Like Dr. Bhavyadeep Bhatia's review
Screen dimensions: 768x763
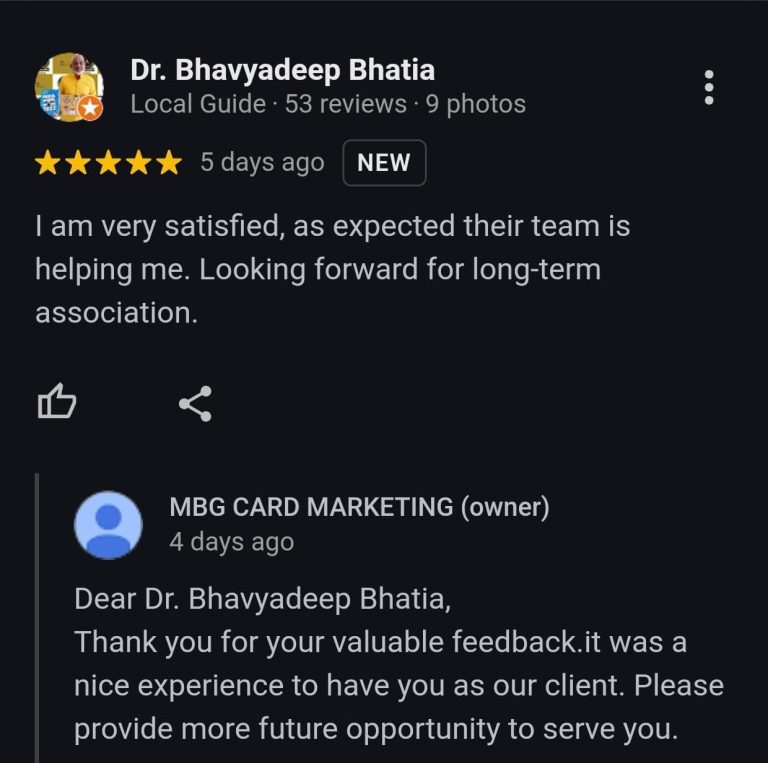[x=57, y=403]
